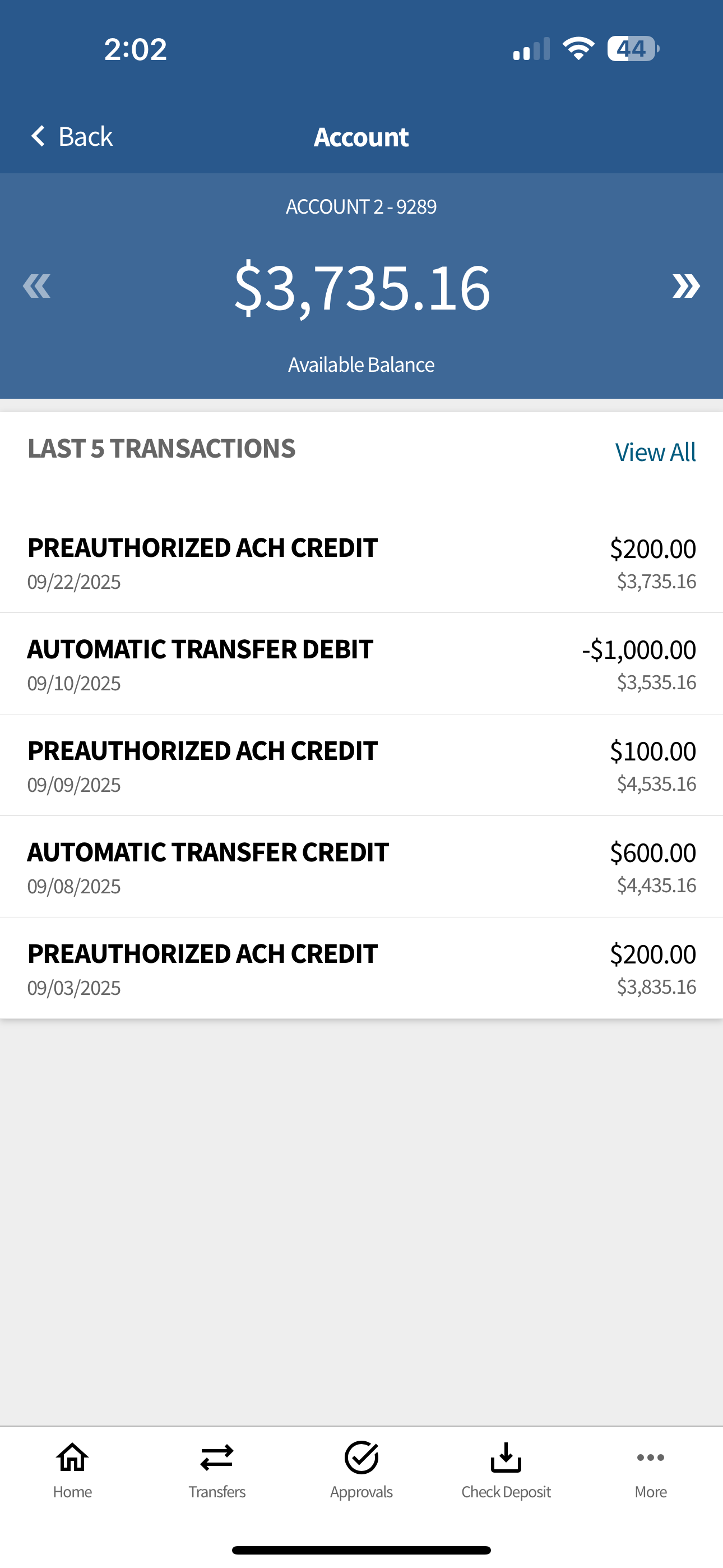The height and width of the screenshot is (1568, 723).
Task: Open the PREAUTHORIZED ACH CREDIT from 09/22/2025
Action: (361, 562)
